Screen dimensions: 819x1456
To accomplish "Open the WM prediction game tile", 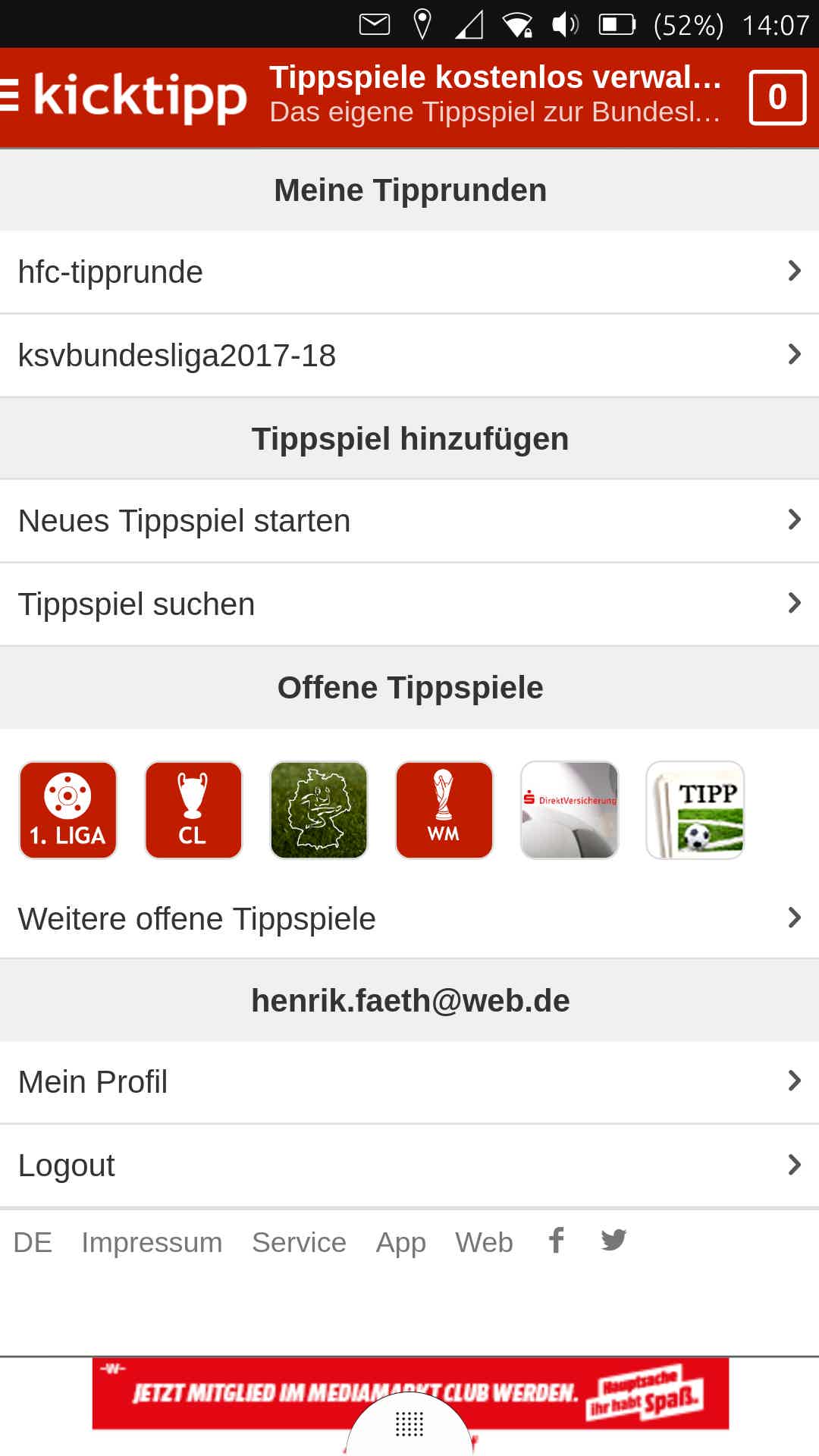I will pyautogui.click(x=444, y=810).
